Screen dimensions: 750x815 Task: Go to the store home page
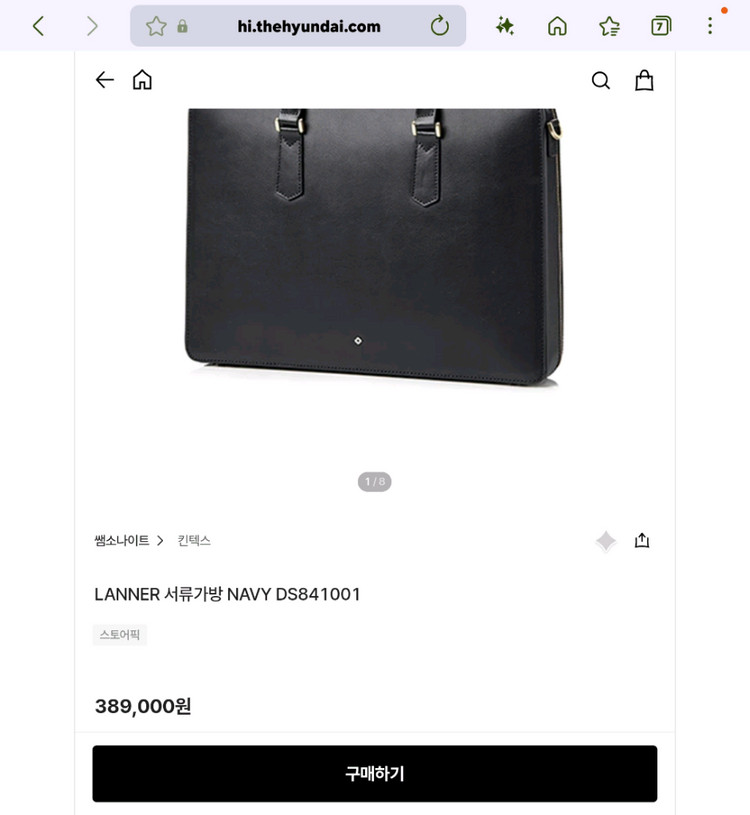pyautogui.click(x=141, y=80)
